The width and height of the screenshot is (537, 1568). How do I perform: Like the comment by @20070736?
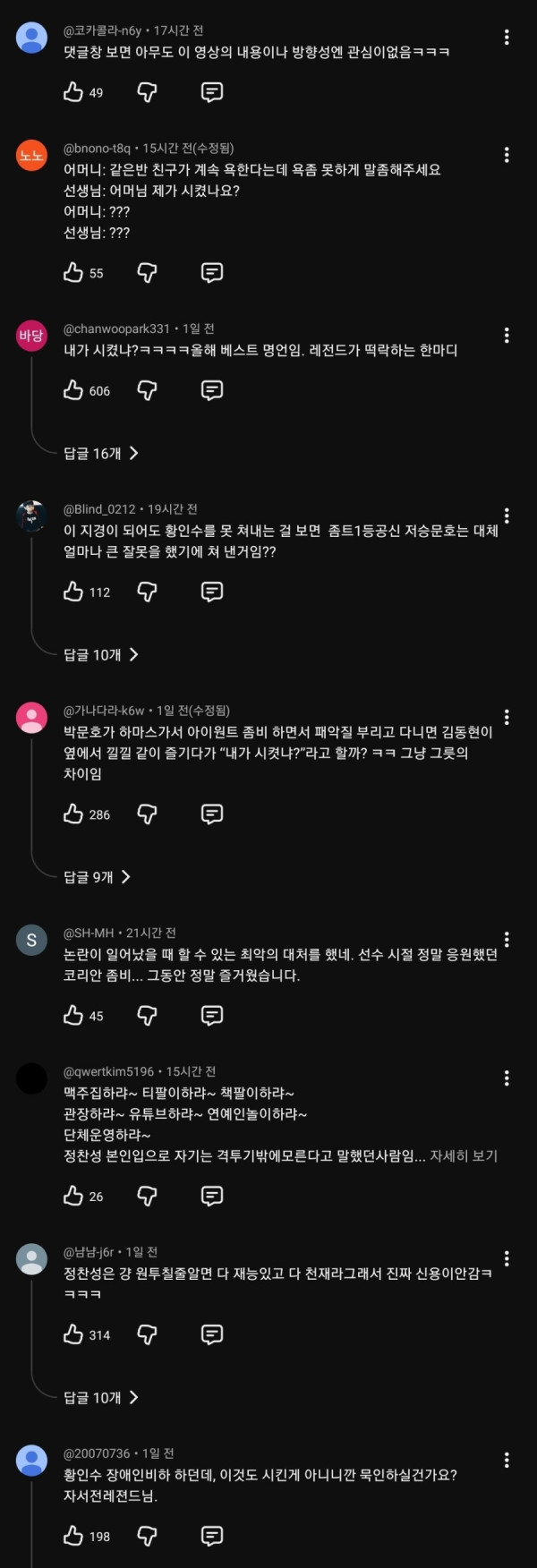click(x=73, y=1536)
